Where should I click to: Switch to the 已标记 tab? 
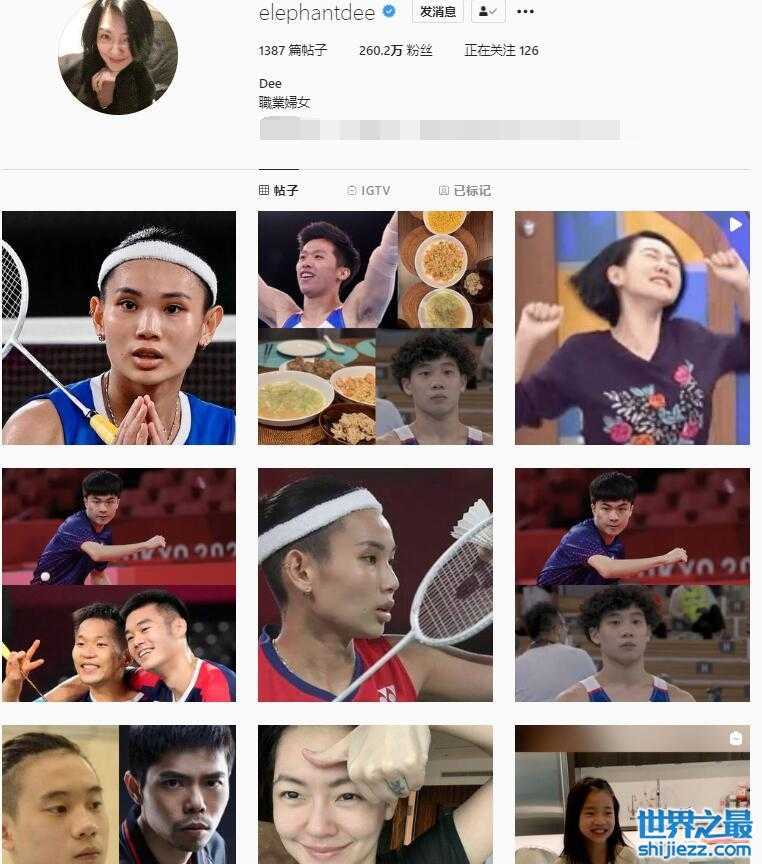(464, 190)
